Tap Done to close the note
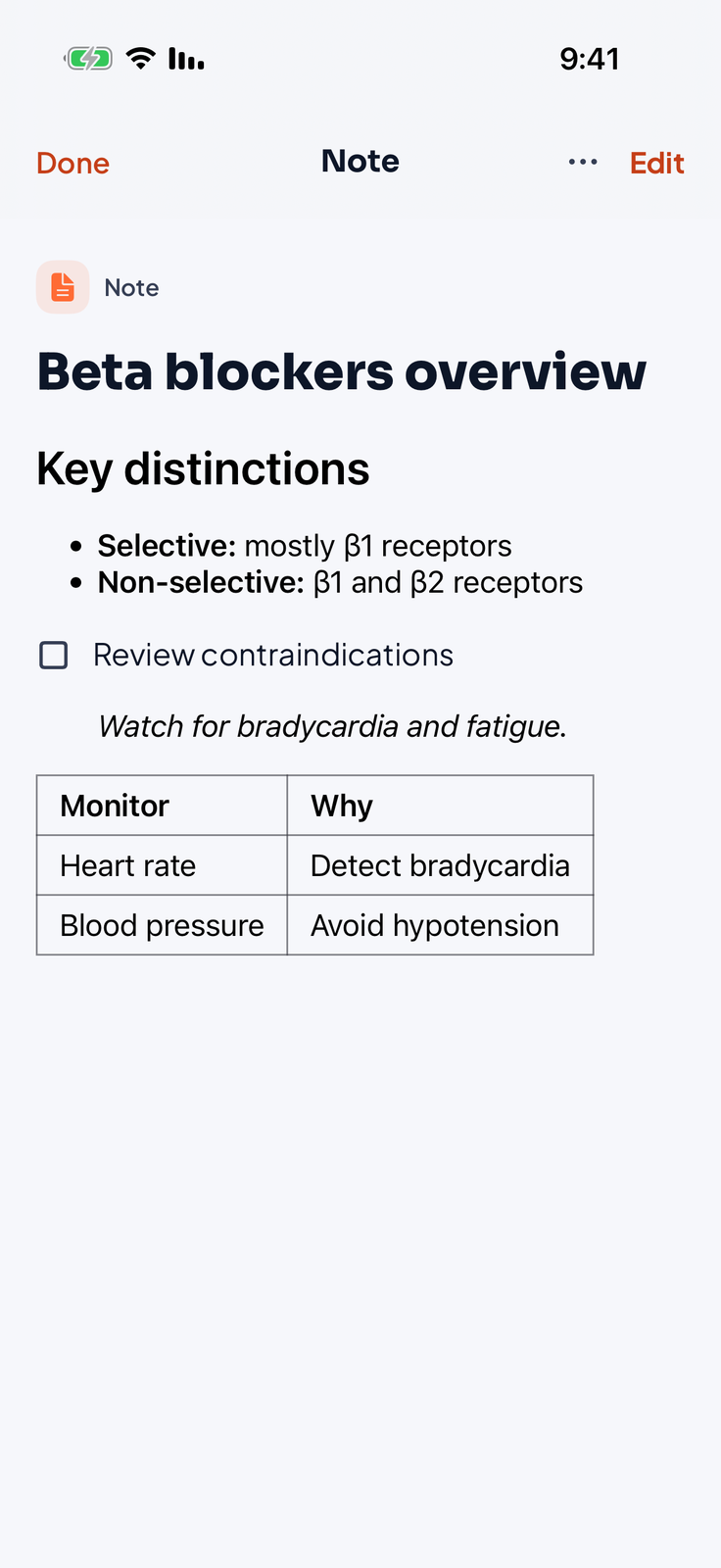Image resolution: width=721 pixels, height=1568 pixels. pyautogui.click(x=72, y=163)
